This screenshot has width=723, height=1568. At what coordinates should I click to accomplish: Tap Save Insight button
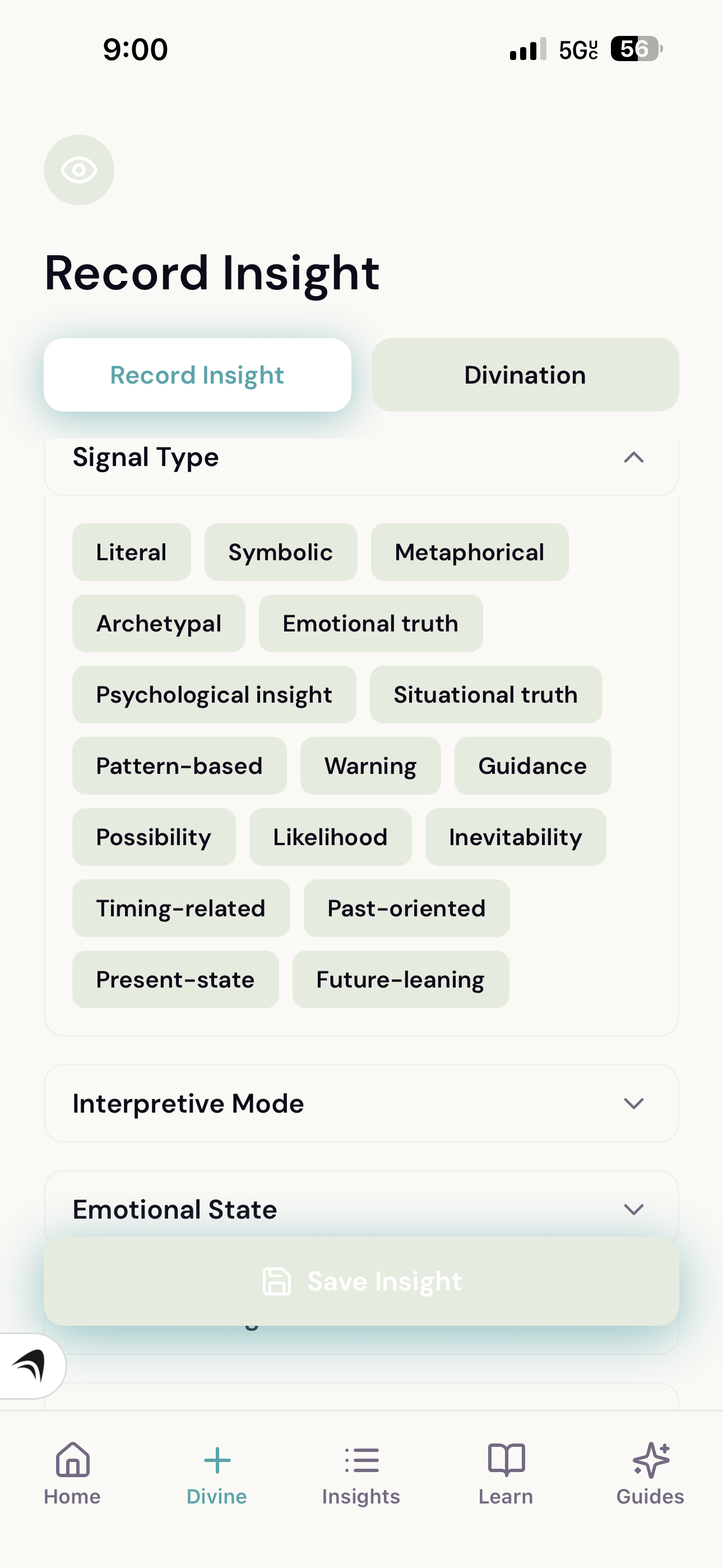coord(361,1281)
